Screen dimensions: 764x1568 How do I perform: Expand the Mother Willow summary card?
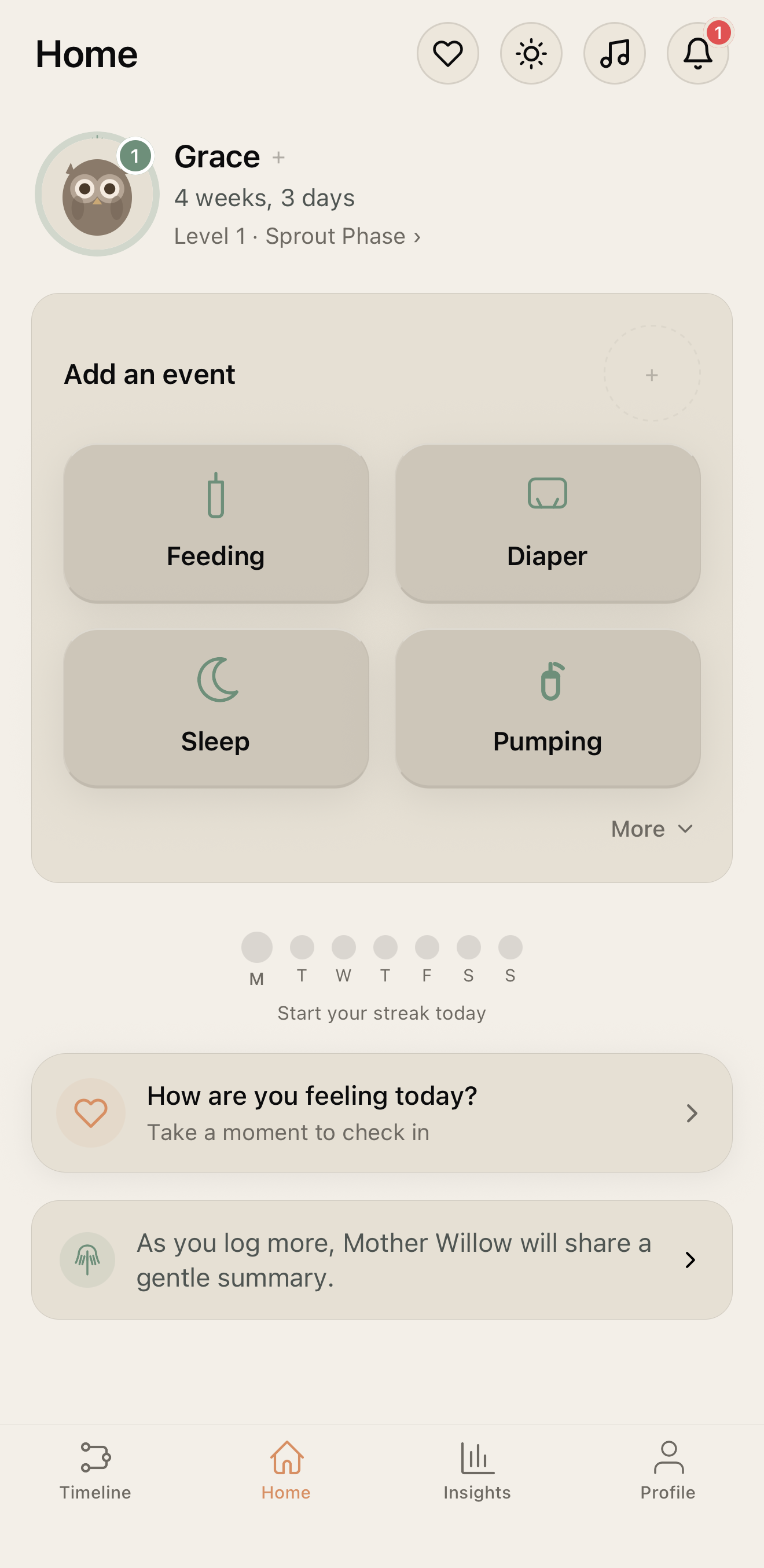tap(382, 1260)
